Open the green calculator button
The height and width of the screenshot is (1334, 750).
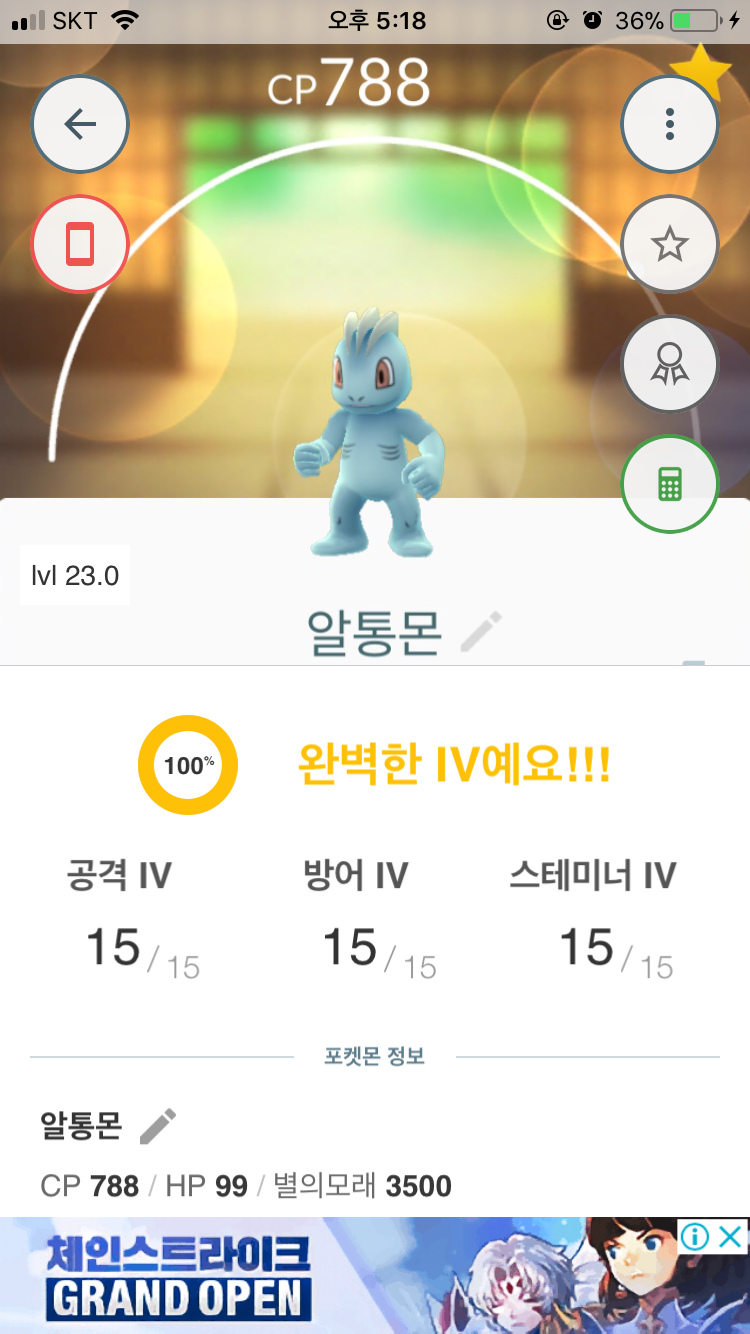670,485
